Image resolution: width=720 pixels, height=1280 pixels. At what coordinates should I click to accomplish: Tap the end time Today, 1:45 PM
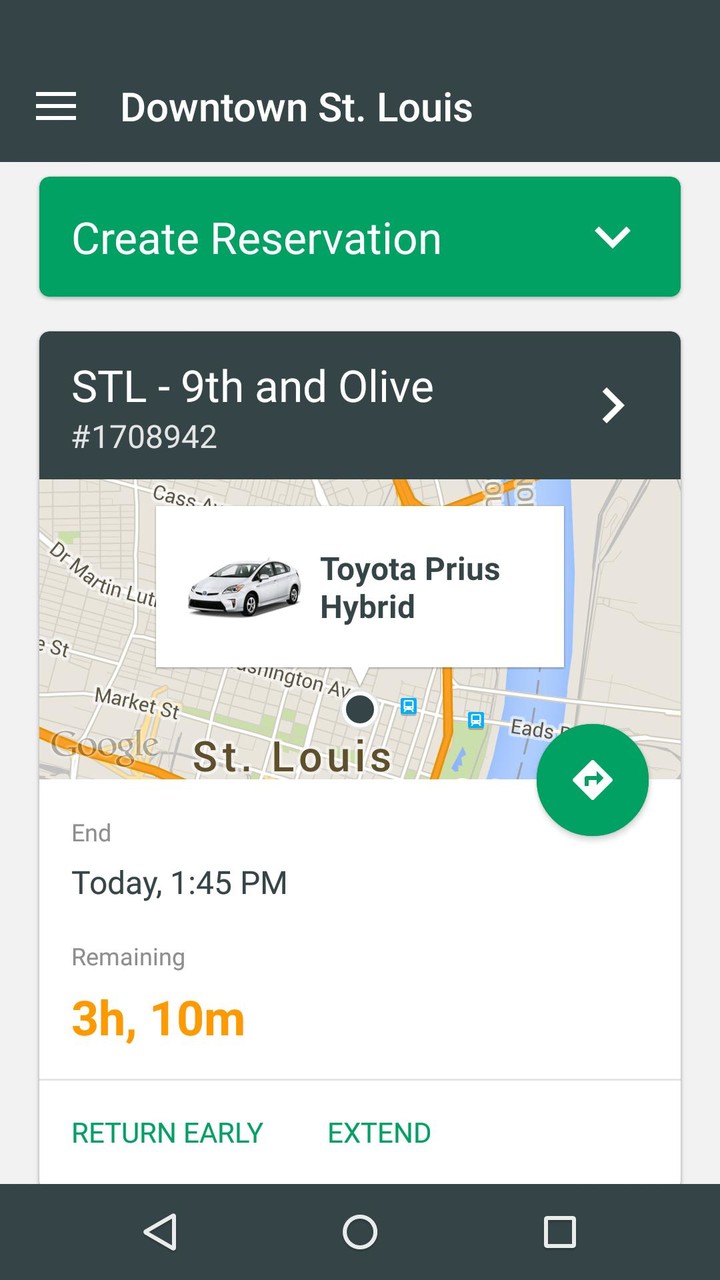click(179, 882)
